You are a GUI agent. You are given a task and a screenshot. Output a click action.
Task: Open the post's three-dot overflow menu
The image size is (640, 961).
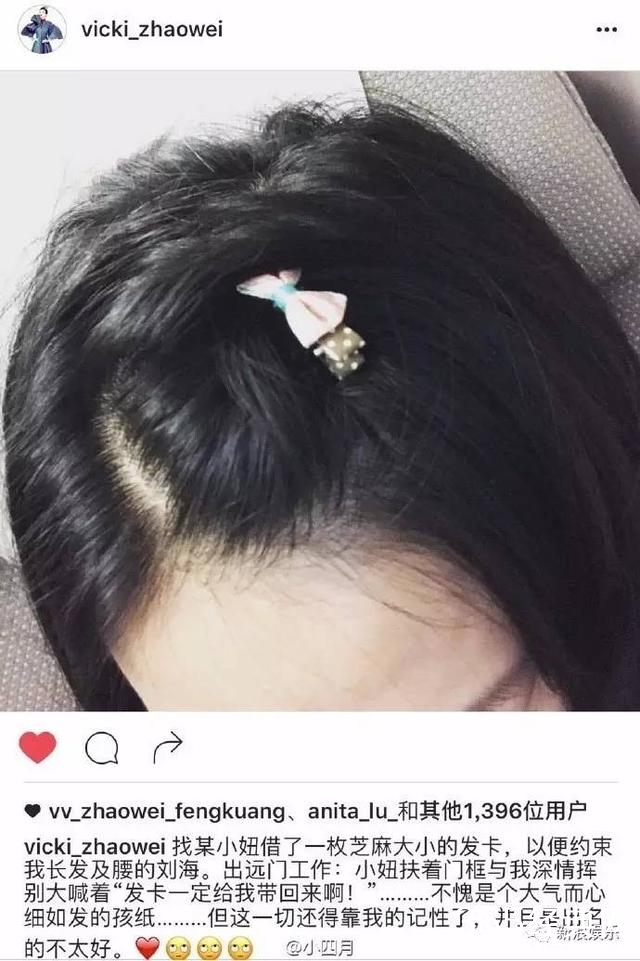tap(606, 30)
